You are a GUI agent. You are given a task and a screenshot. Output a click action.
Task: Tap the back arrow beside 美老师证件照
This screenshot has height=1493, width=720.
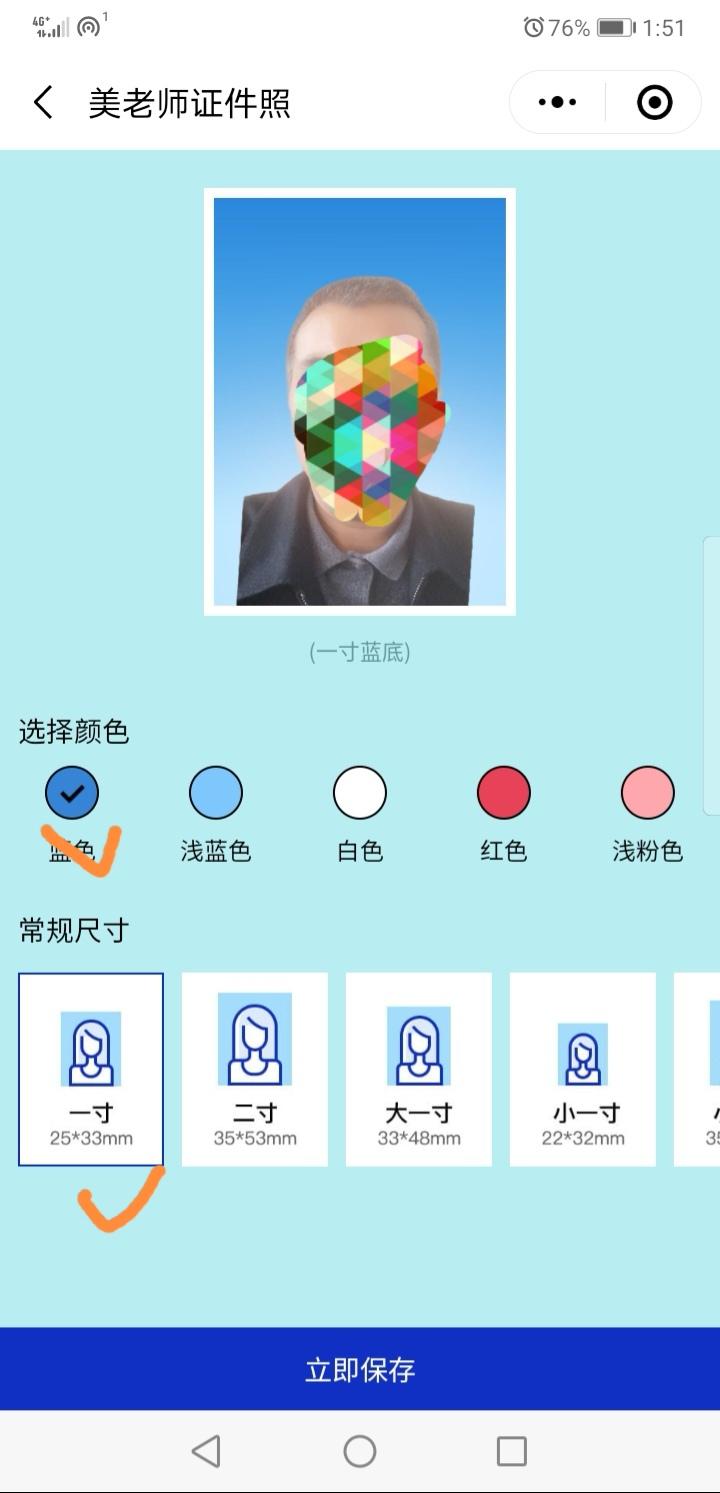point(42,102)
